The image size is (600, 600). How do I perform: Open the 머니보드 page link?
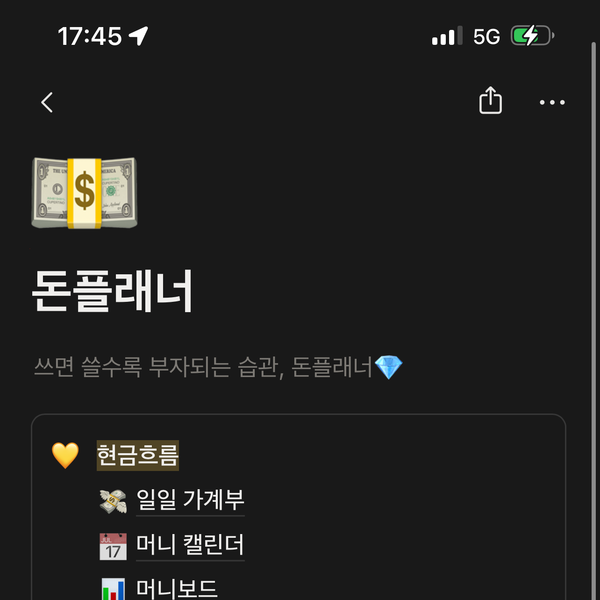(177, 589)
